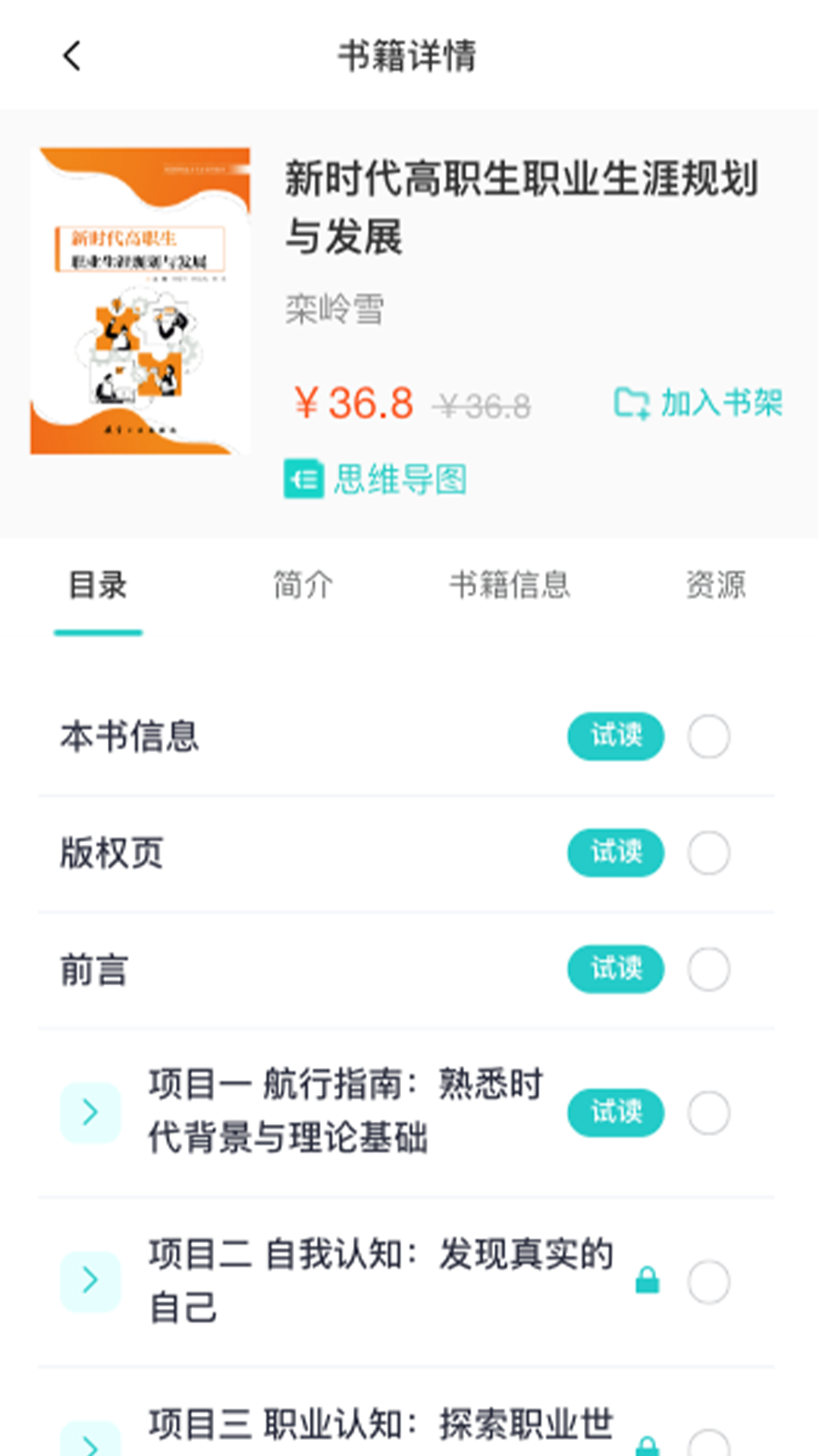Viewport: 819px width, 1456px height.
Task: Expand 项目二 自我认知 chapter
Action: coord(90,1280)
